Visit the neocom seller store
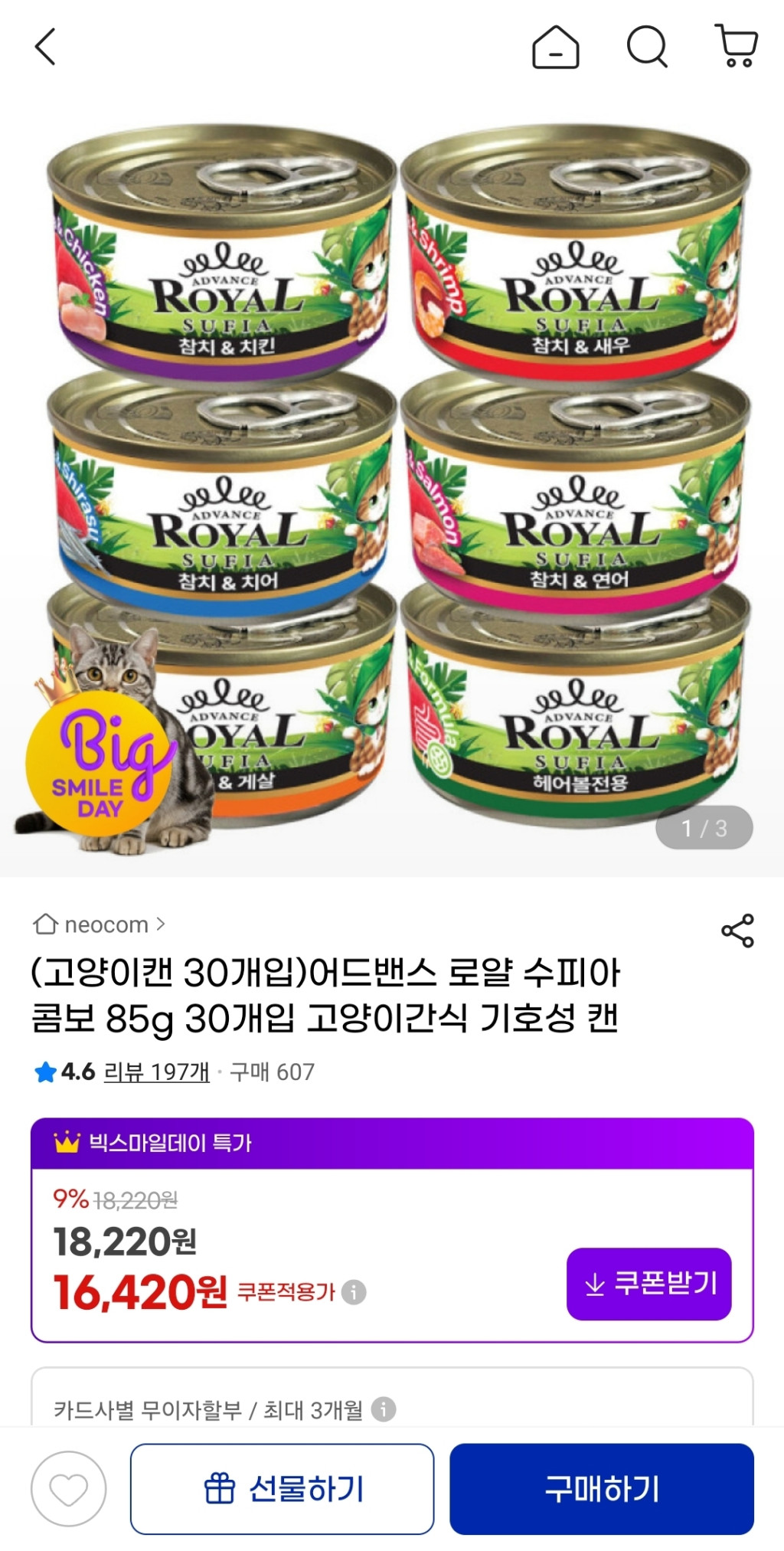This screenshot has height=1551, width=784. [x=99, y=924]
